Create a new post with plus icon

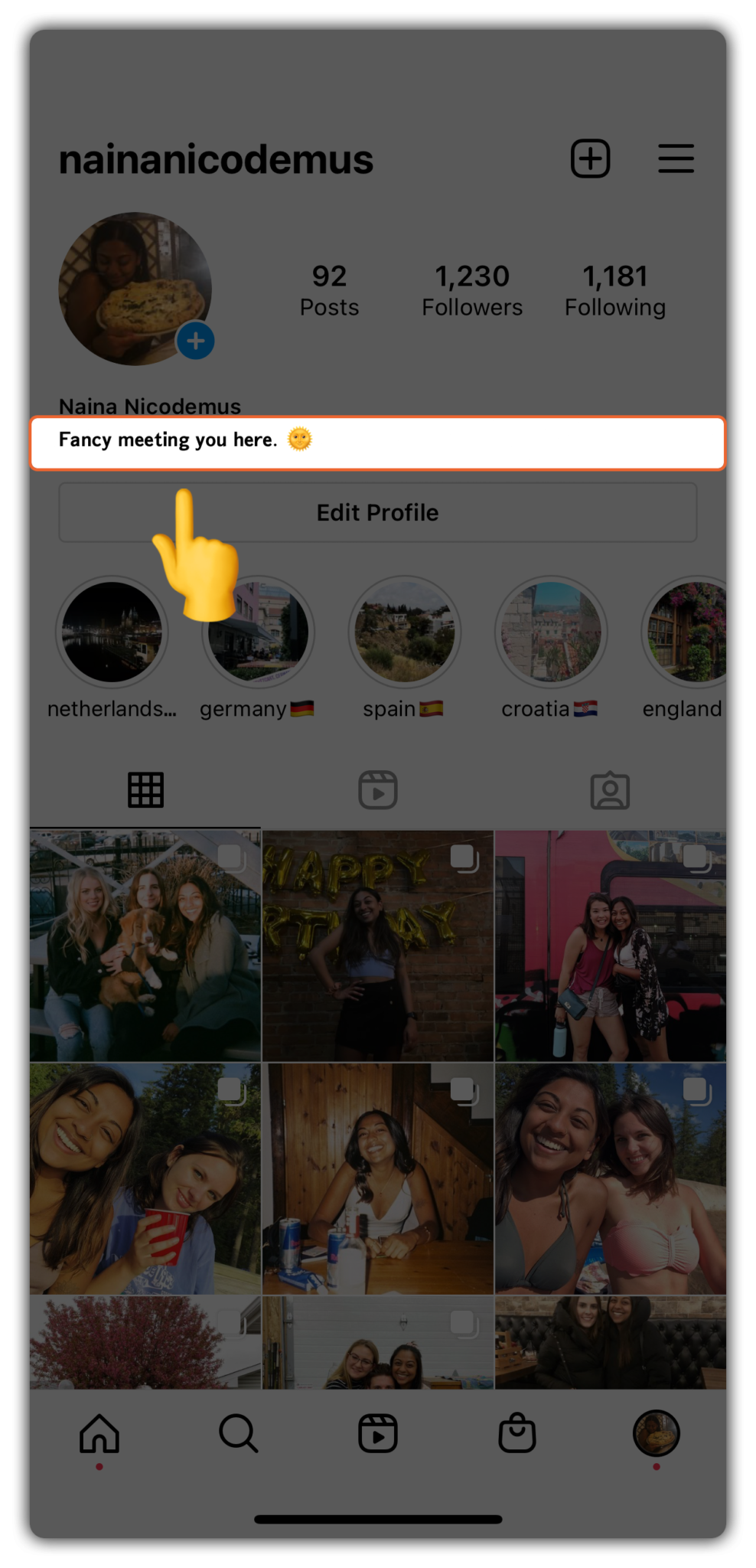[x=590, y=158]
